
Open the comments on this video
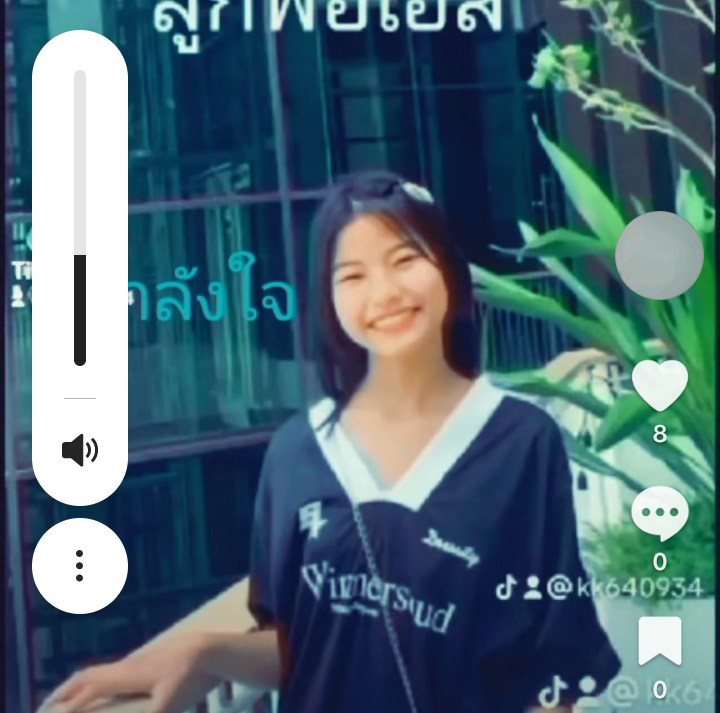coord(660,514)
